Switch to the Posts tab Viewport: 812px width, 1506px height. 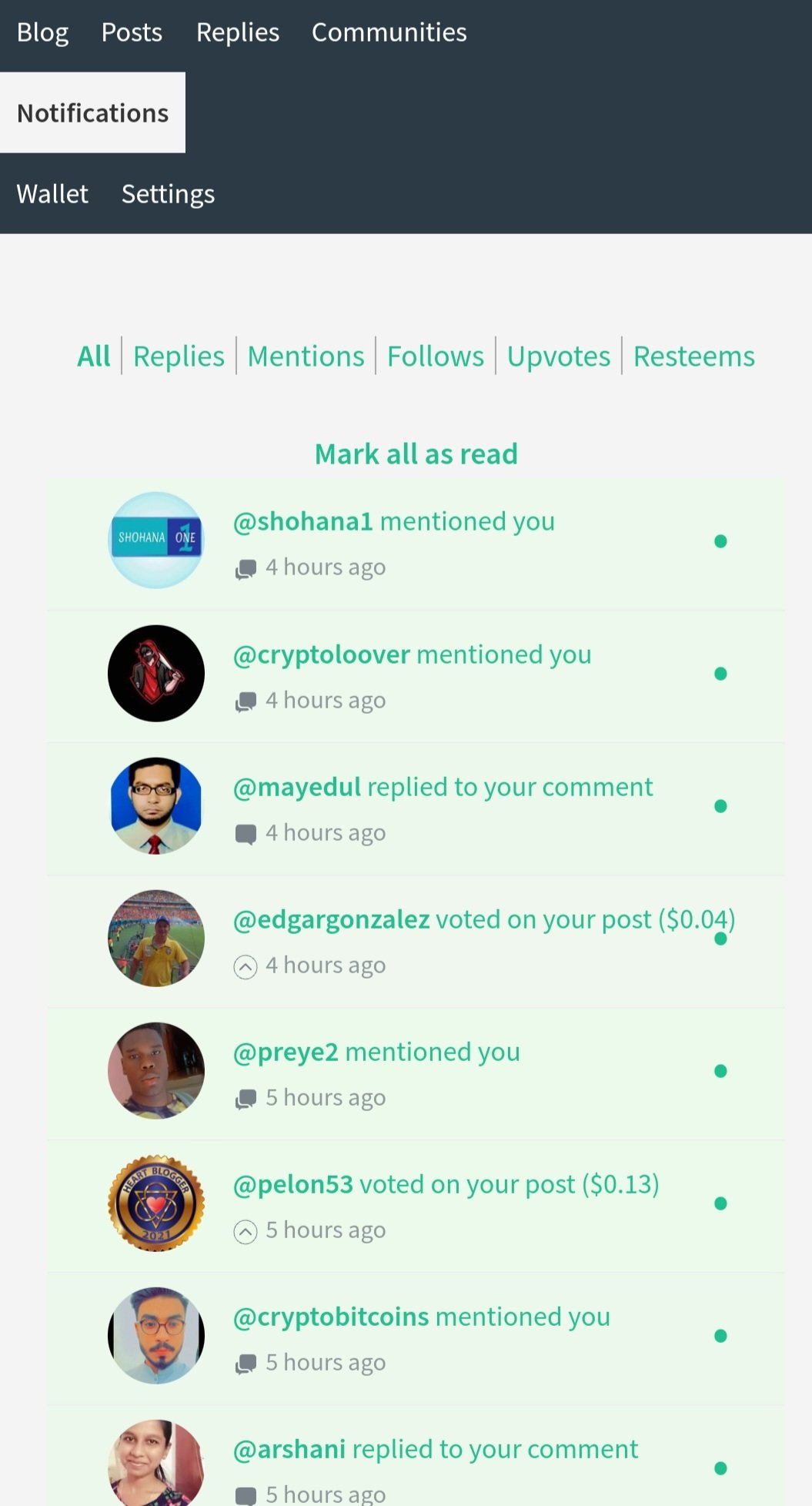coord(132,32)
